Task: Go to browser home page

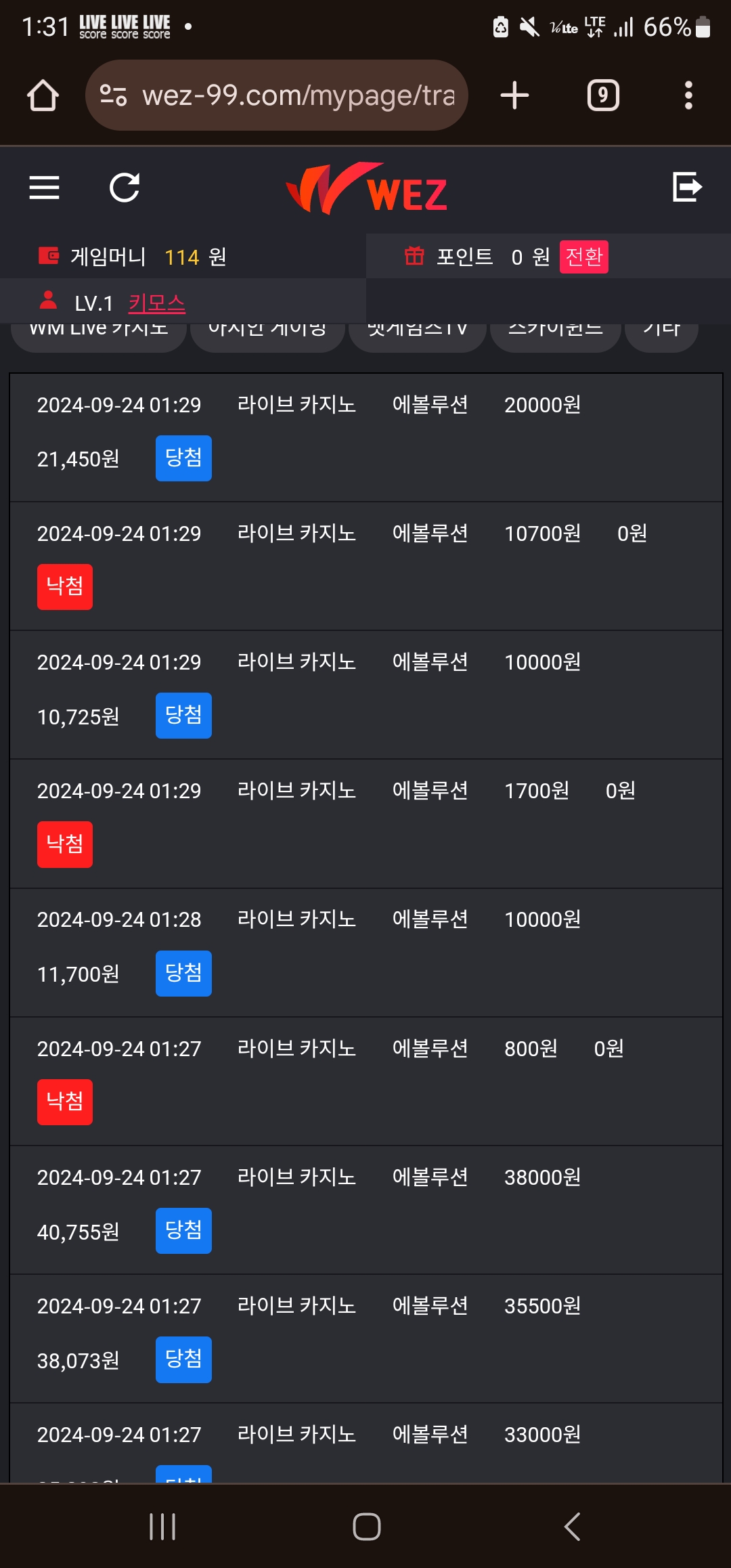Action: point(43,95)
